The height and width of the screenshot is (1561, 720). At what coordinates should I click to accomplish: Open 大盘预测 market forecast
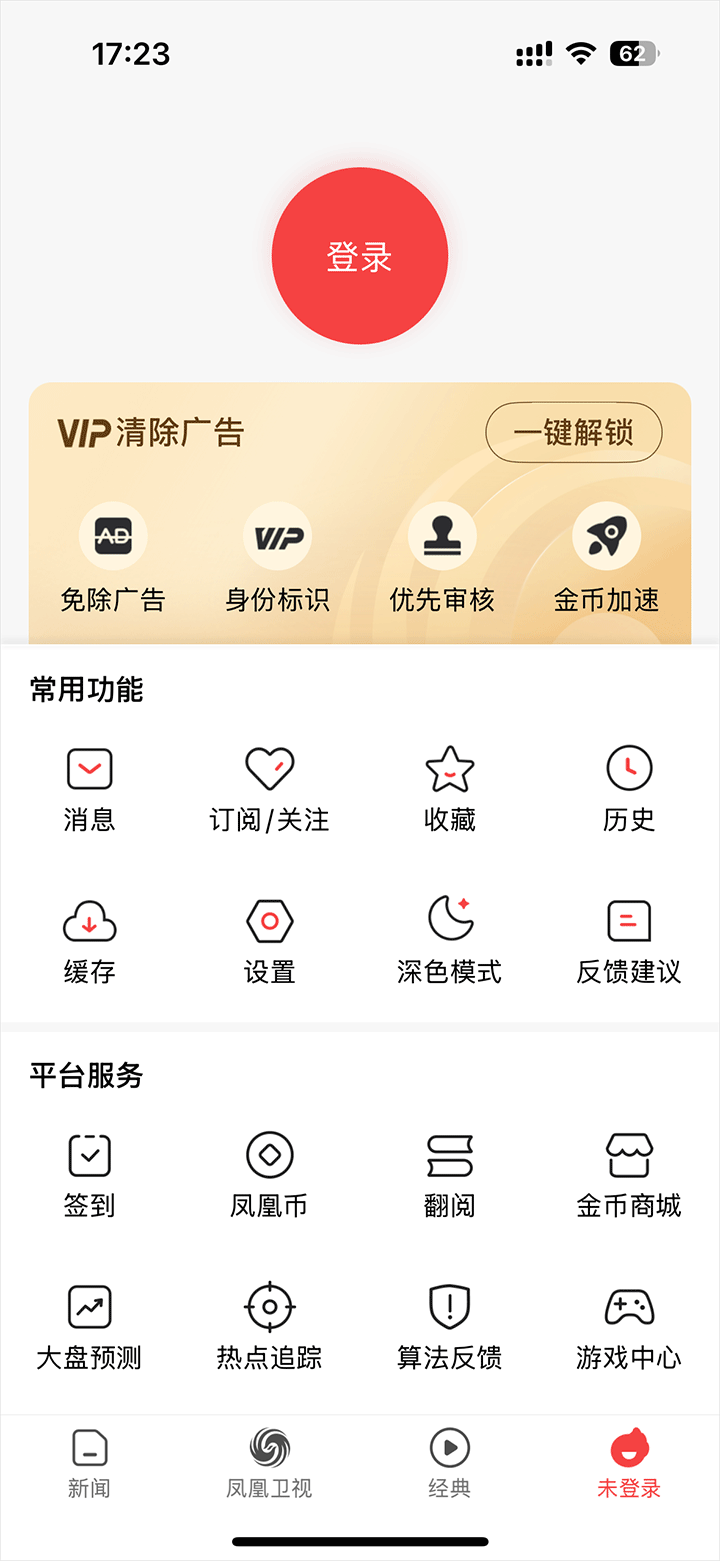(90, 1328)
